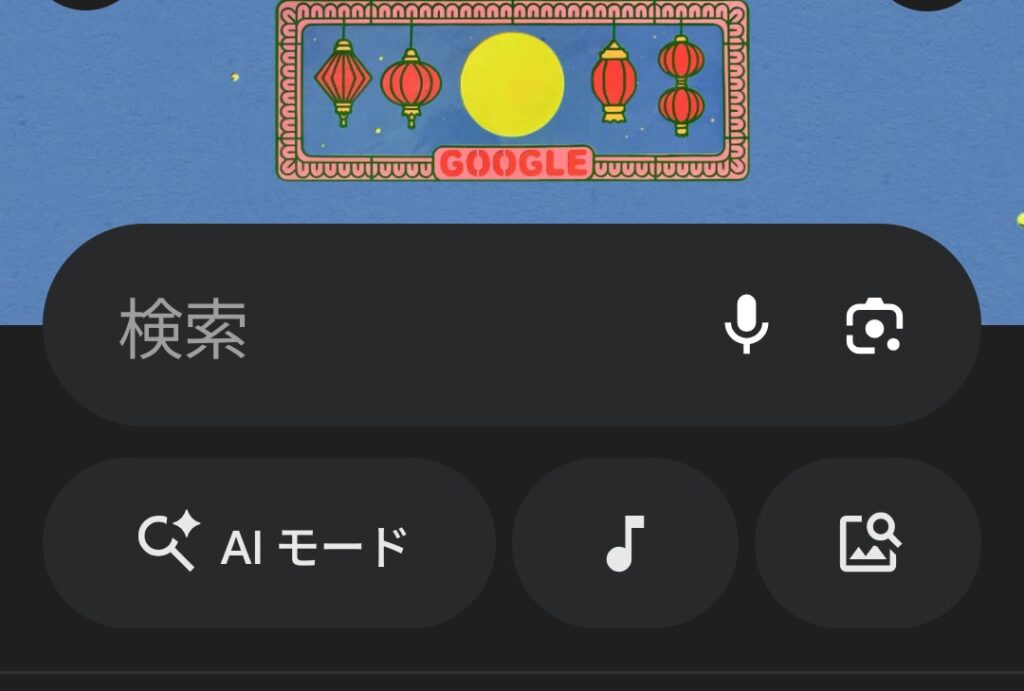Start voice search with the microphone
Viewport: 1024px width, 691px height.
(x=746, y=326)
